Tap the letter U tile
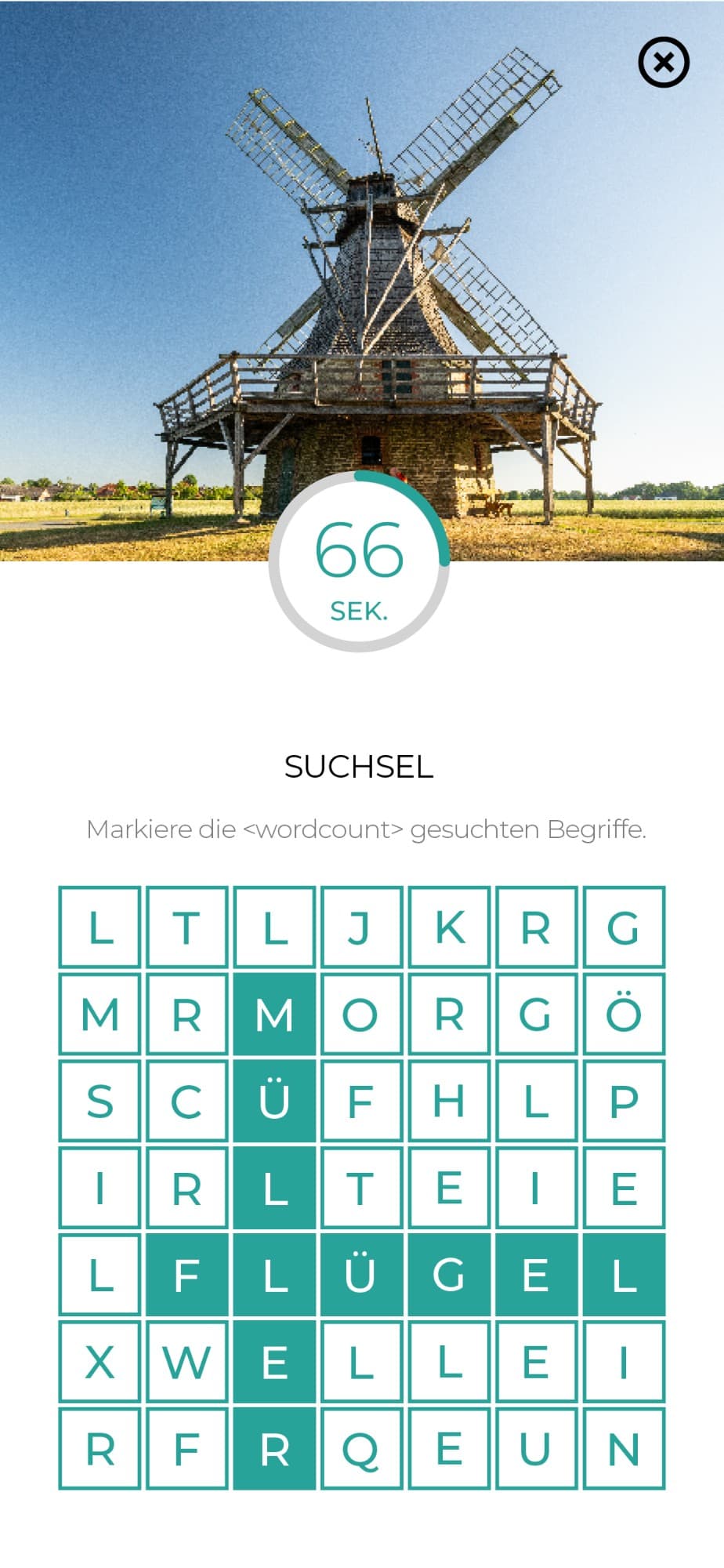Image resolution: width=724 pixels, height=1568 pixels. 536,1449
